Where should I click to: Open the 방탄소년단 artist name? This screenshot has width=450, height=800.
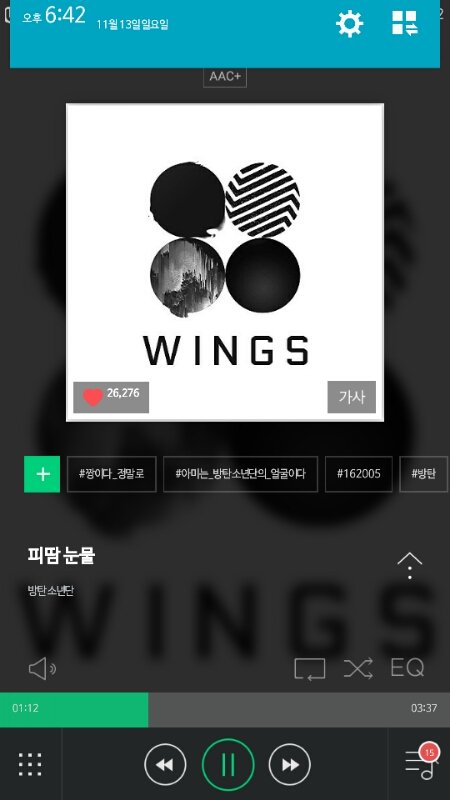tap(51, 591)
